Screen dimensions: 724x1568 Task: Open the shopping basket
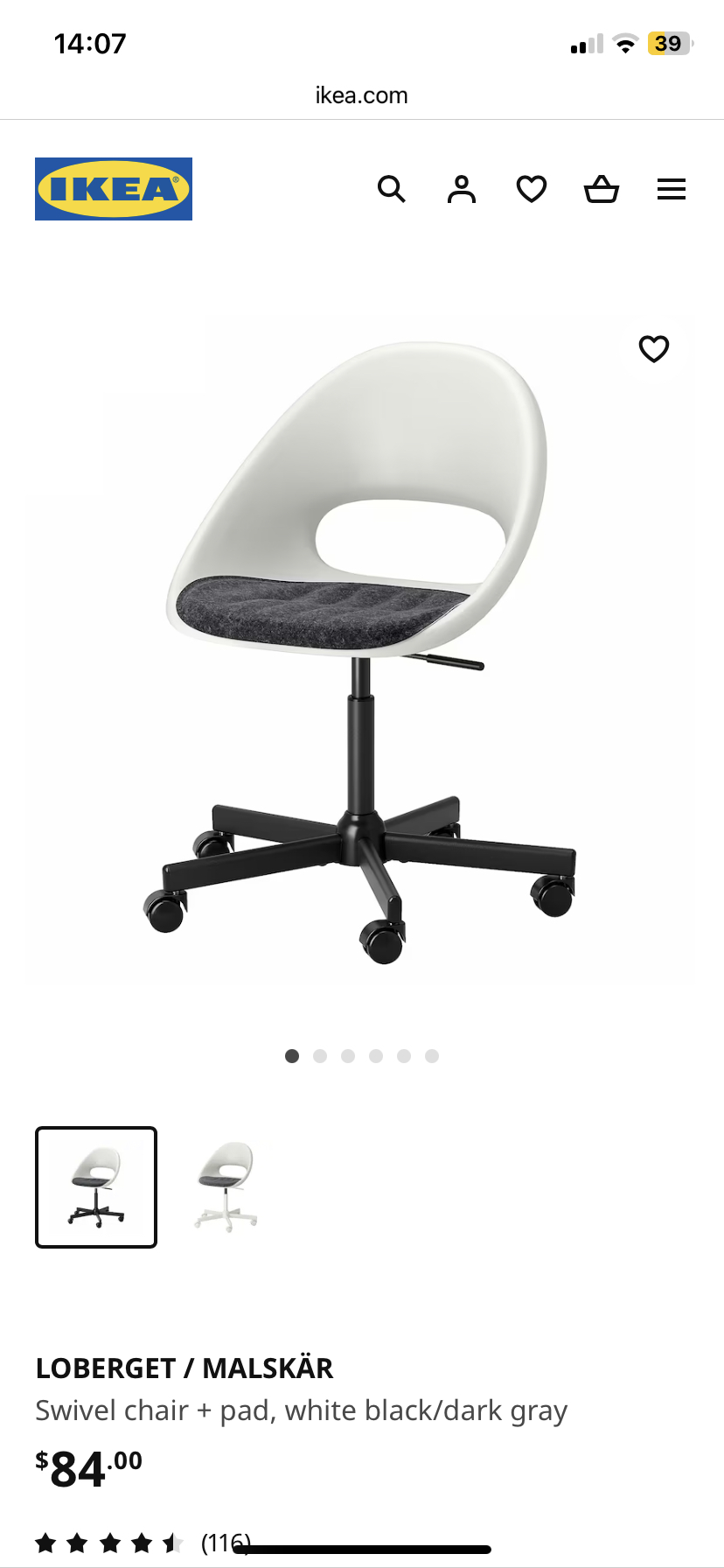602,189
